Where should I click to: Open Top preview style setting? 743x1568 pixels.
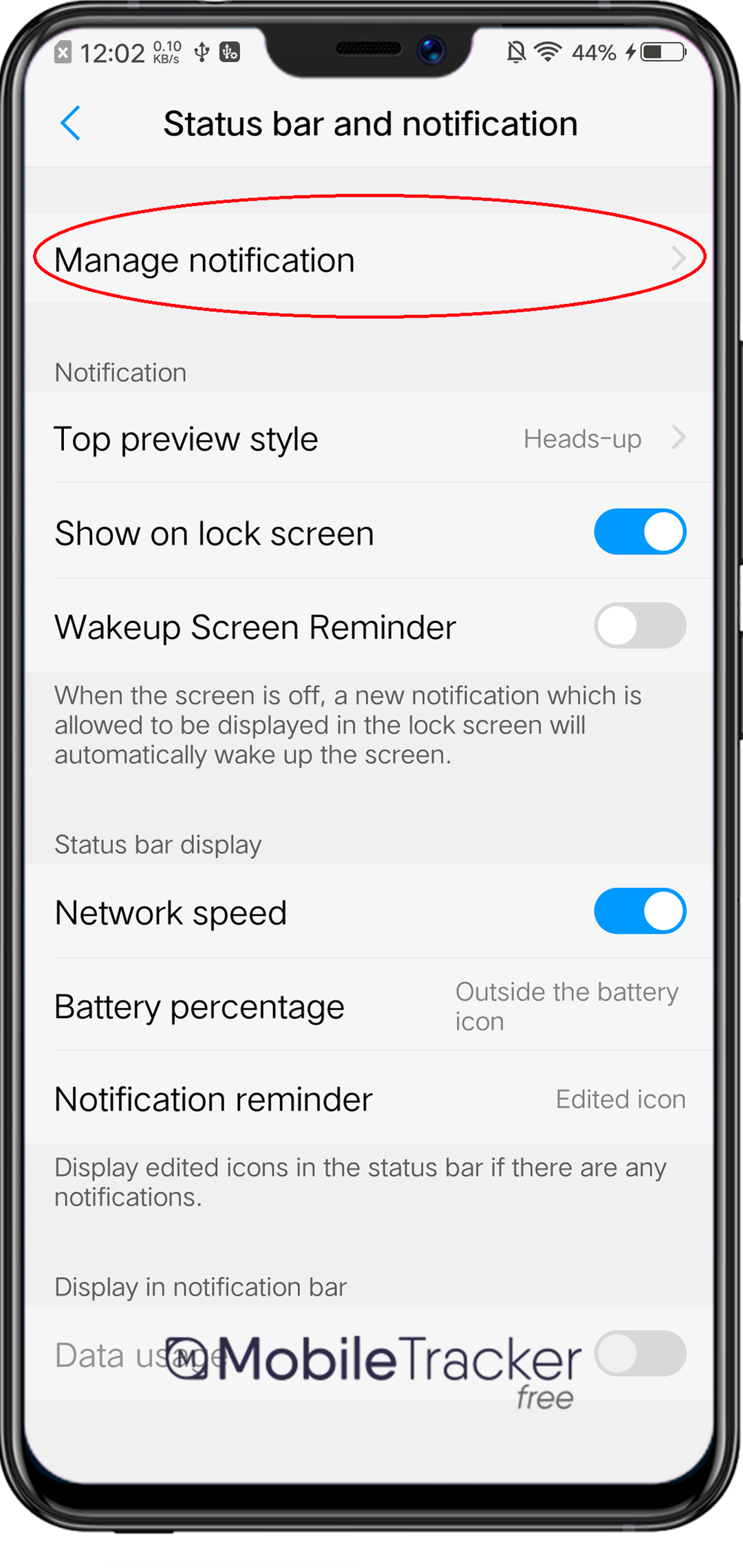point(369,439)
